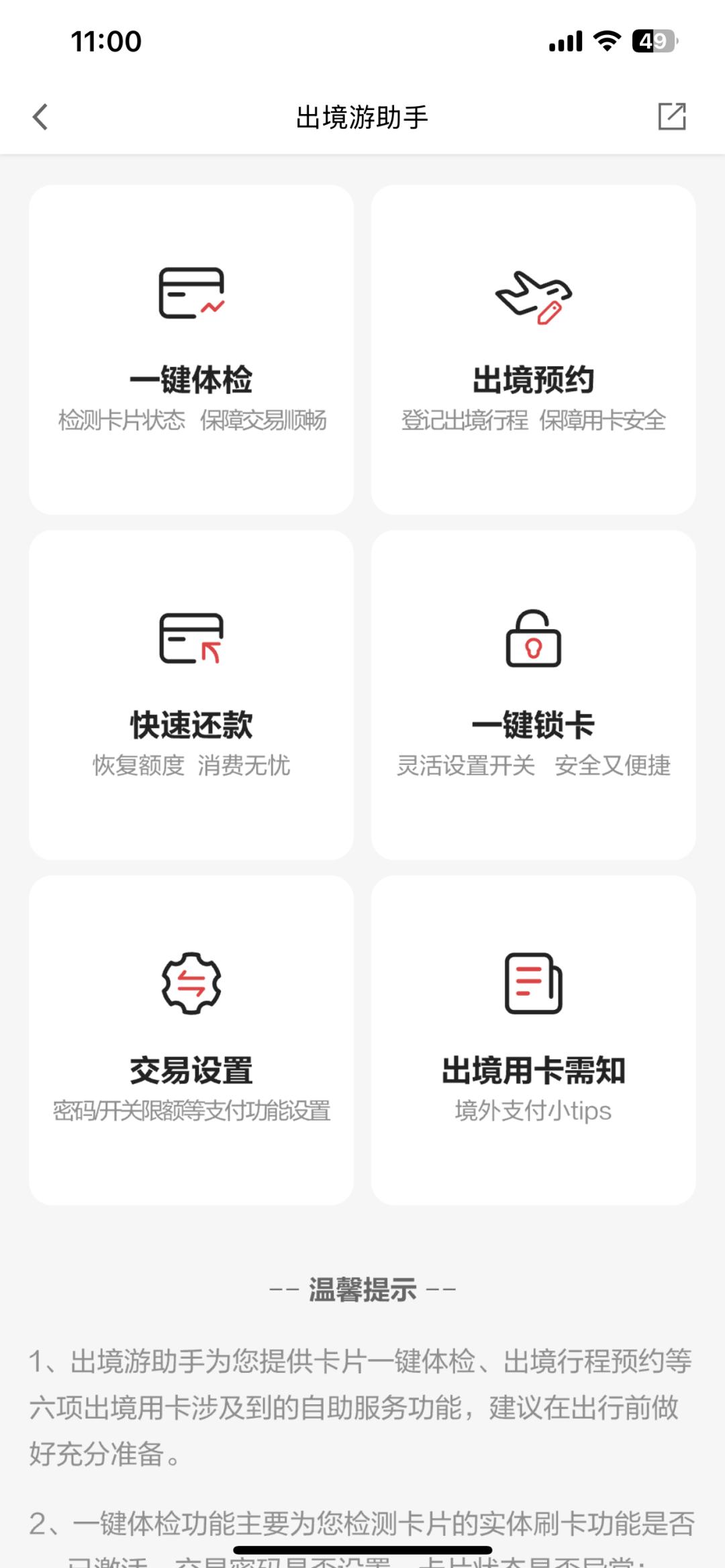
Task: Tap the share icon in the header
Action: (x=672, y=117)
